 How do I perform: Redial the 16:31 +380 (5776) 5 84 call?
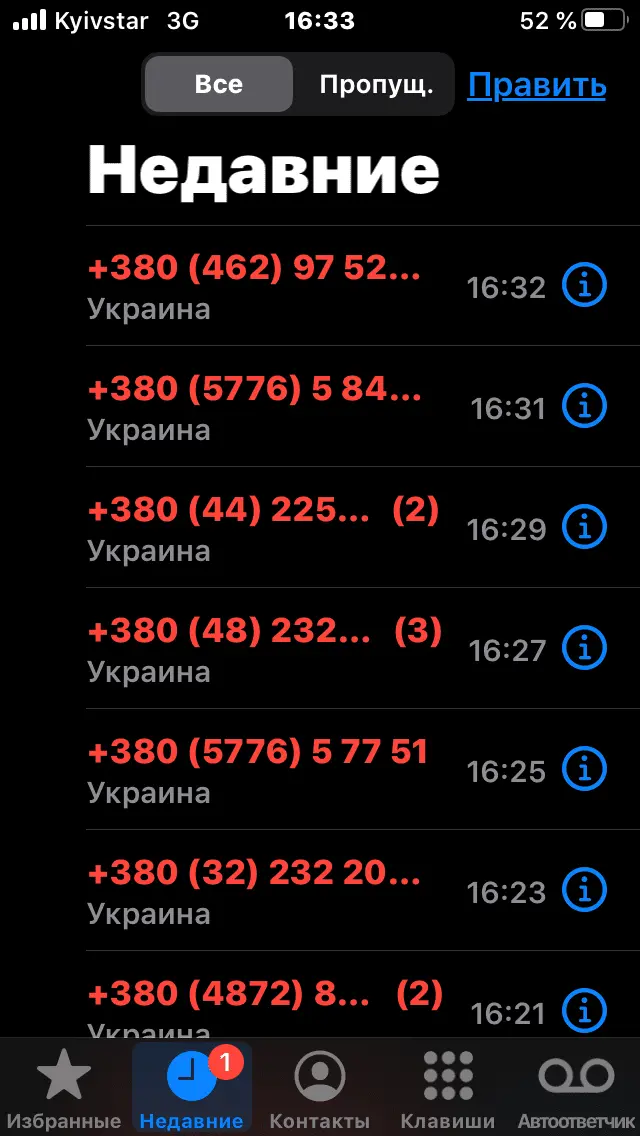(255, 407)
